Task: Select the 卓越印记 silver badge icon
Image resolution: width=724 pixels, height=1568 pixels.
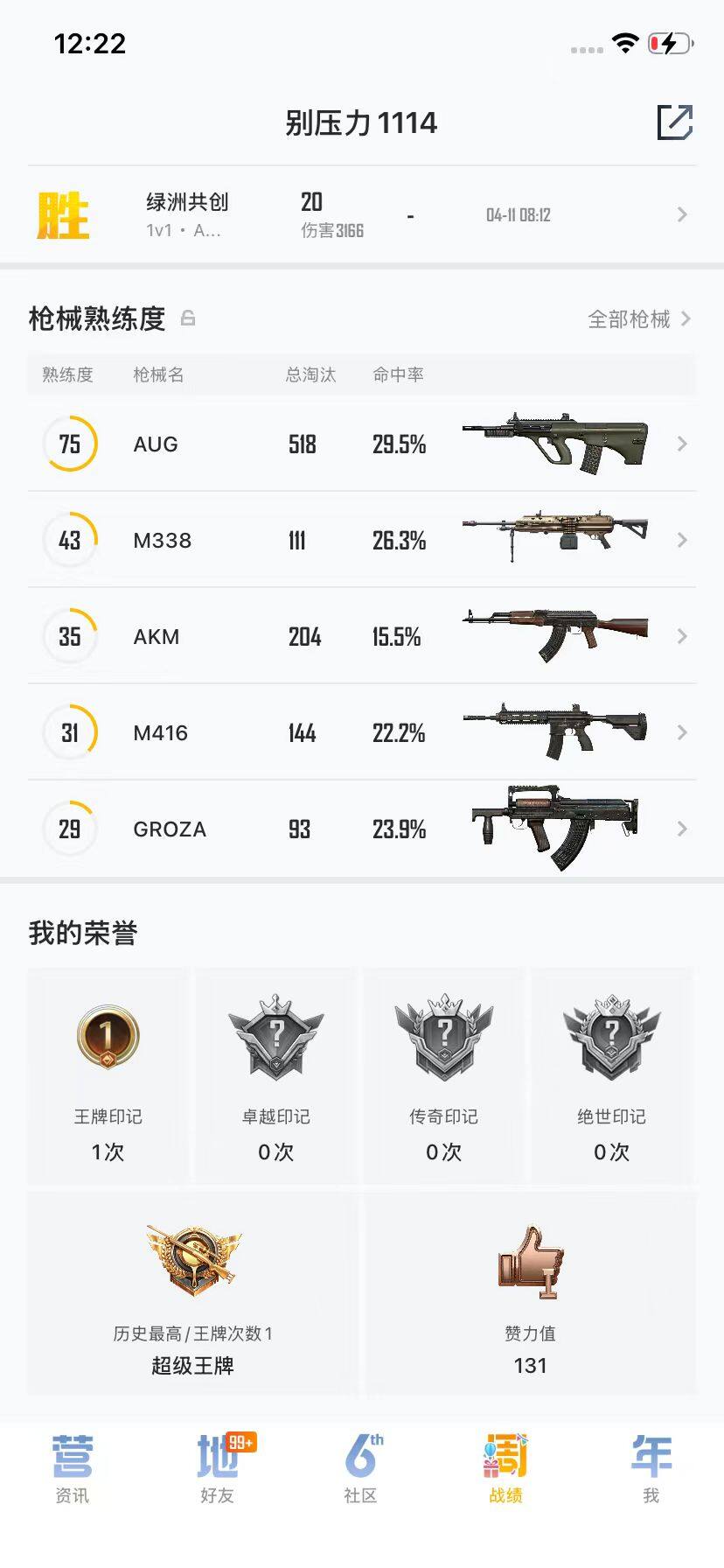Action: point(275,1037)
